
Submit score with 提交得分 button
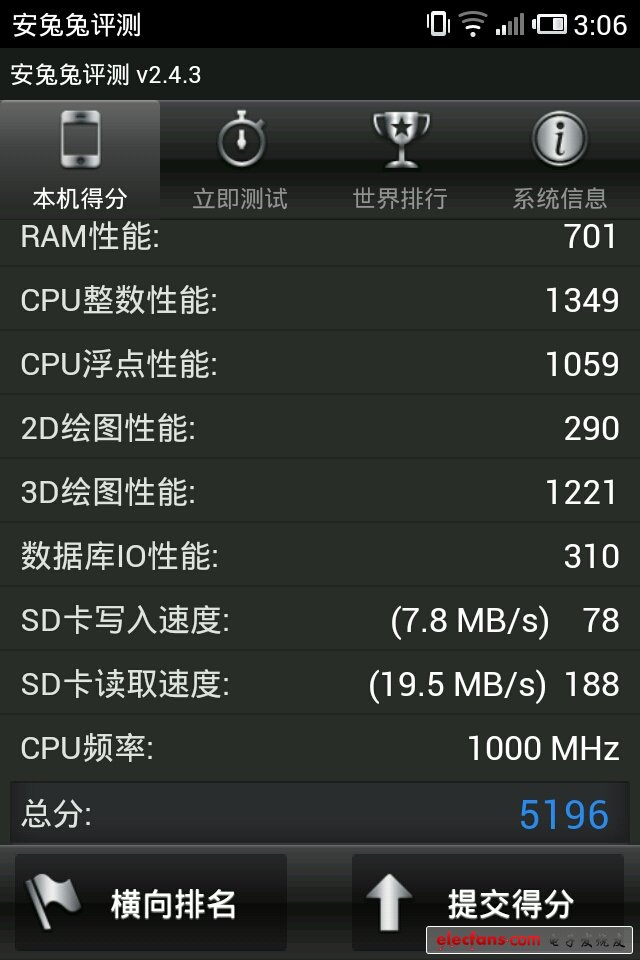pyautogui.click(x=488, y=902)
